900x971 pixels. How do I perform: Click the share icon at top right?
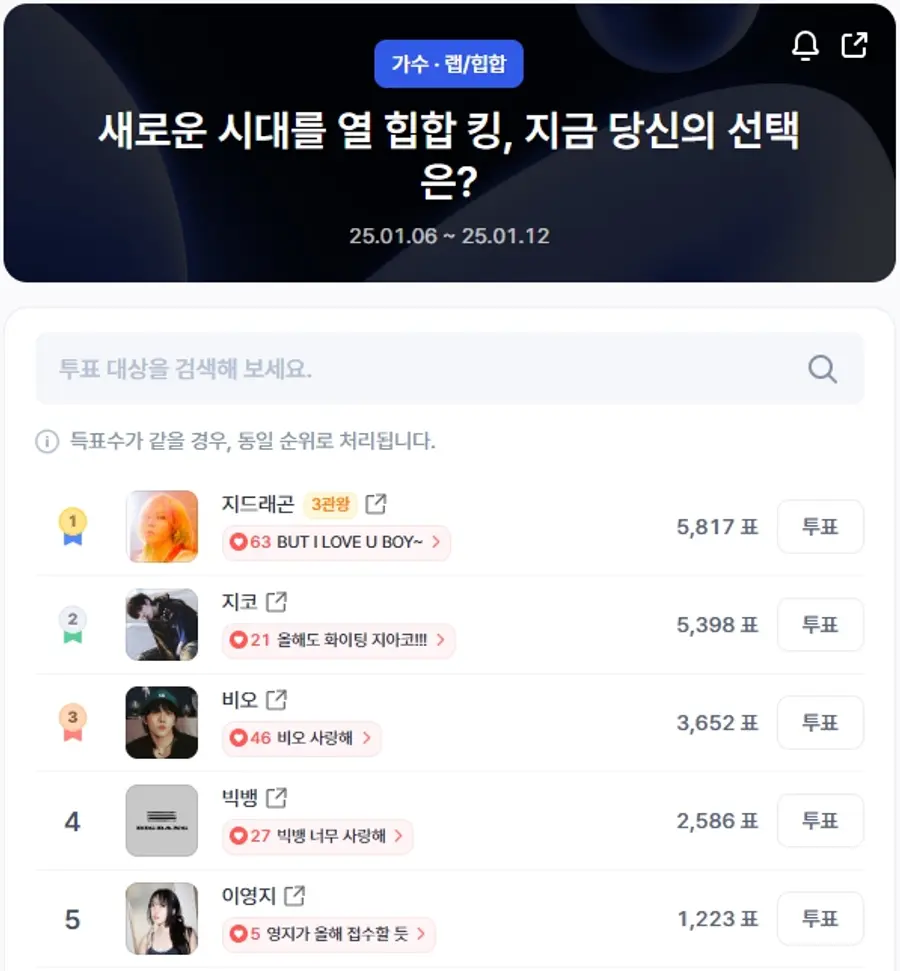(x=855, y=46)
